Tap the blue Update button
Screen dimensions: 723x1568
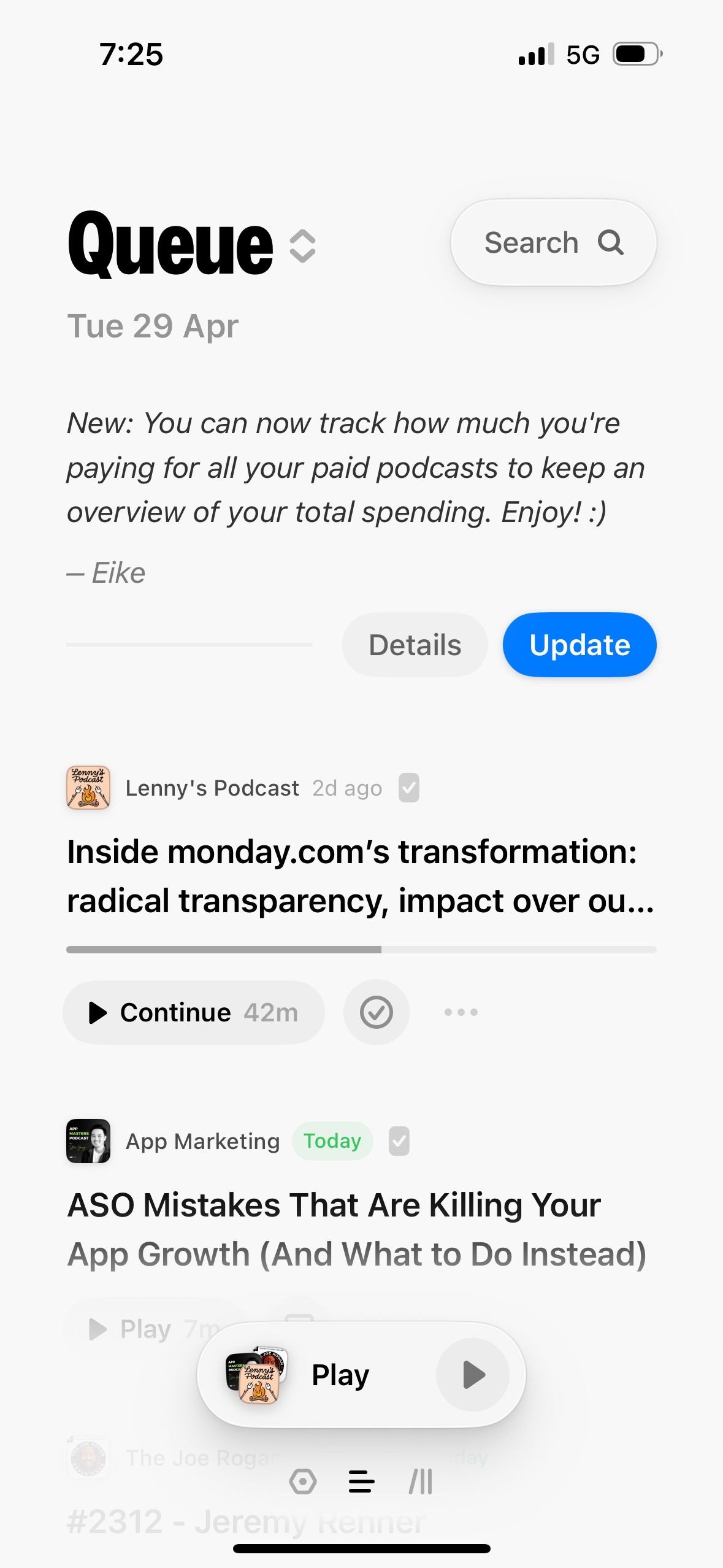pos(579,645)
